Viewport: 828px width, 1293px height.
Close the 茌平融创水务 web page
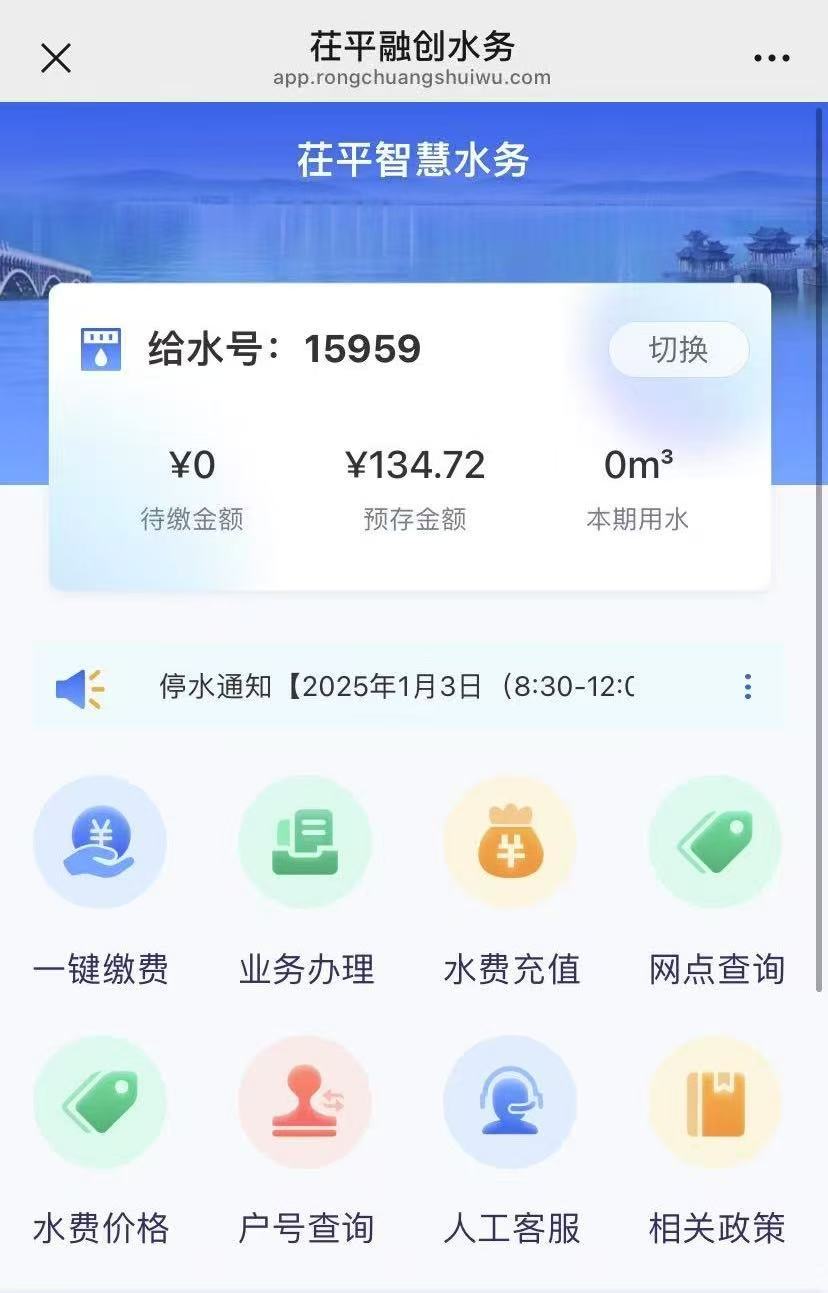(x=56, y=58)
